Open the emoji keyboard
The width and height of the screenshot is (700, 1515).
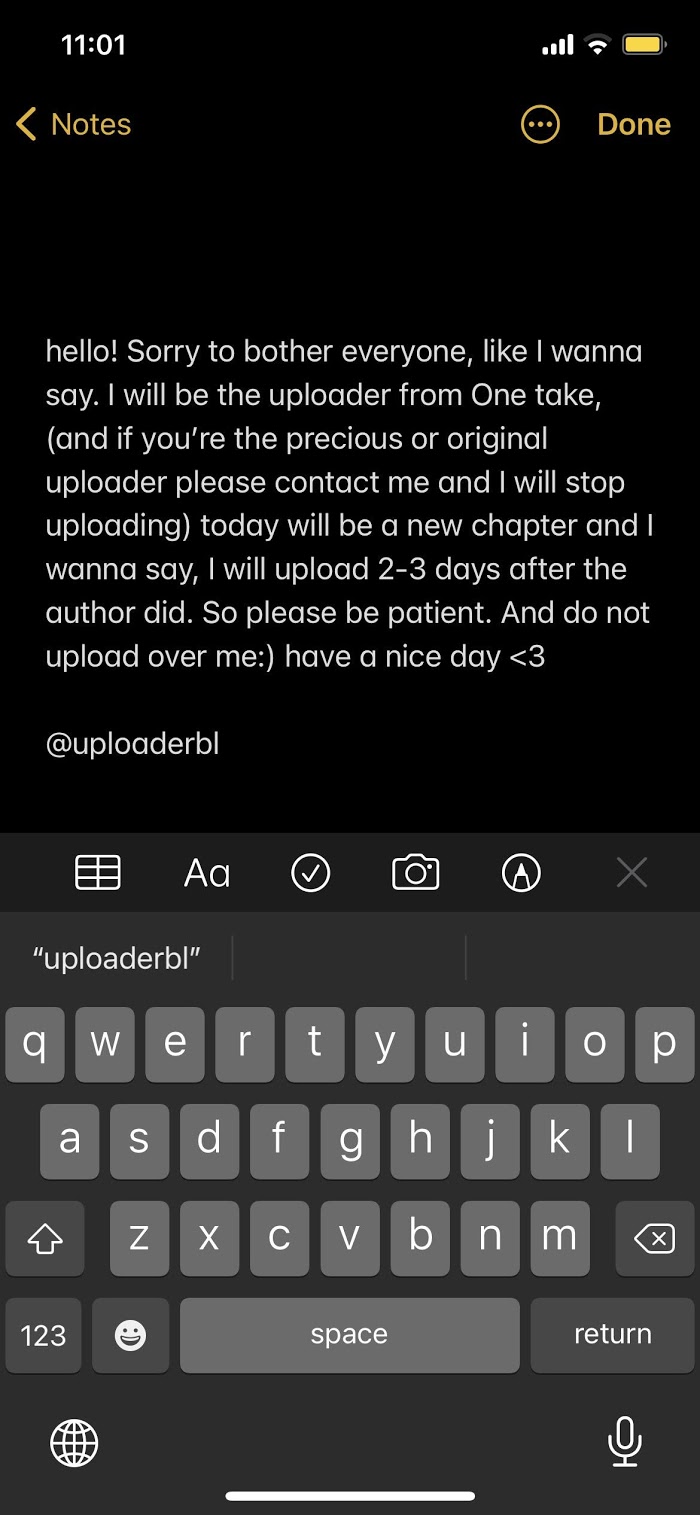(131, 1335)
